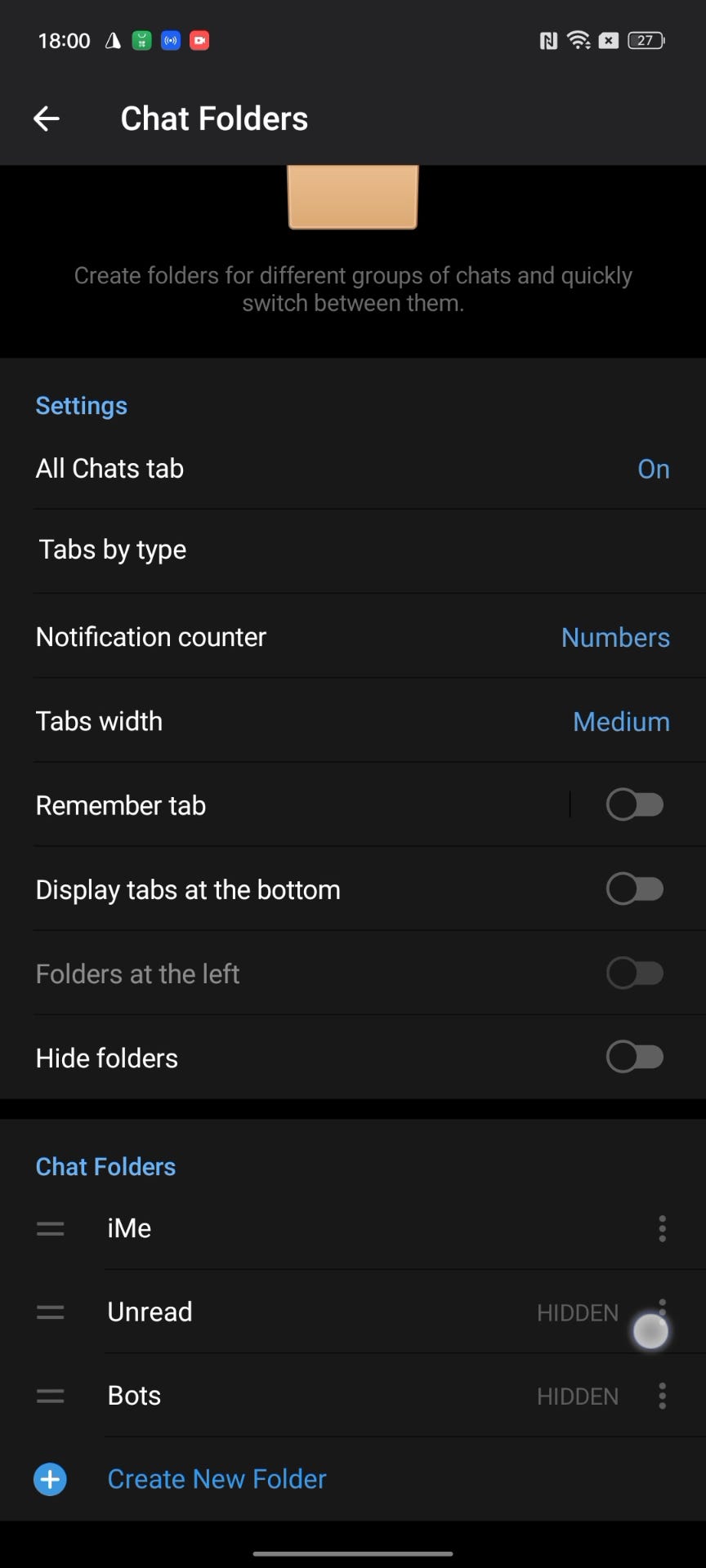Image resolution: width=706 pixels, height=1568 pixels.
Task: Toggle Display tabs at the bottom
Action: pyautogui.click(x=634, y=889)
